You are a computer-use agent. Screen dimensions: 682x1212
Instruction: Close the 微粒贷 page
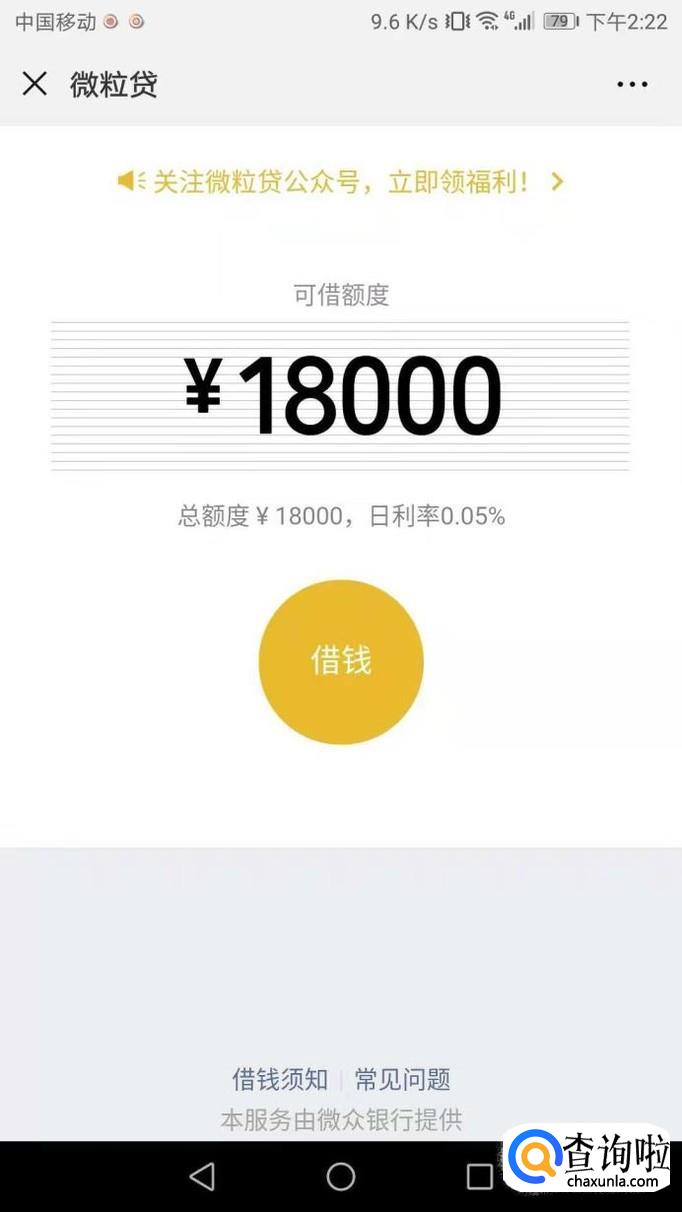(x=35, y=84)
